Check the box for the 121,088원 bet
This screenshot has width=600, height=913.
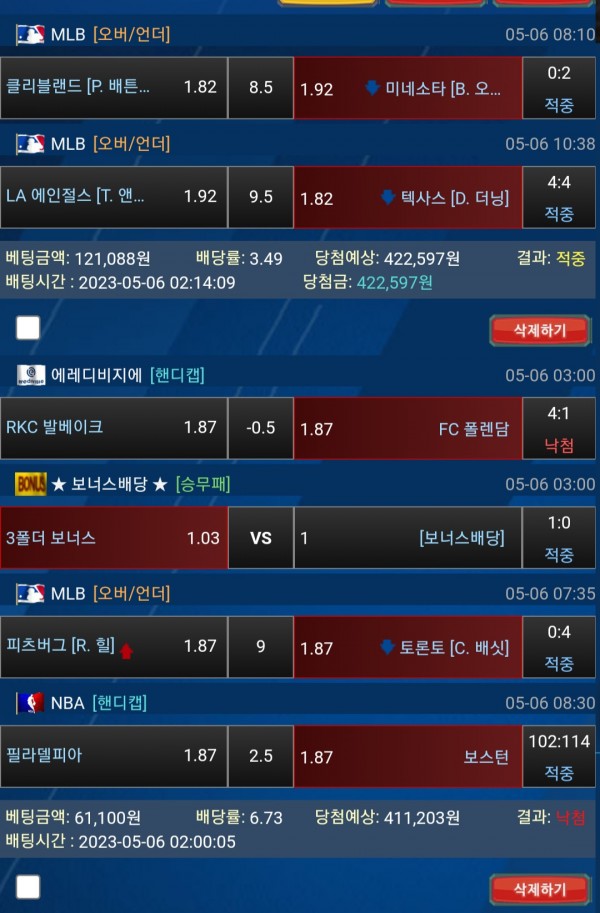[x=28, y=328]
